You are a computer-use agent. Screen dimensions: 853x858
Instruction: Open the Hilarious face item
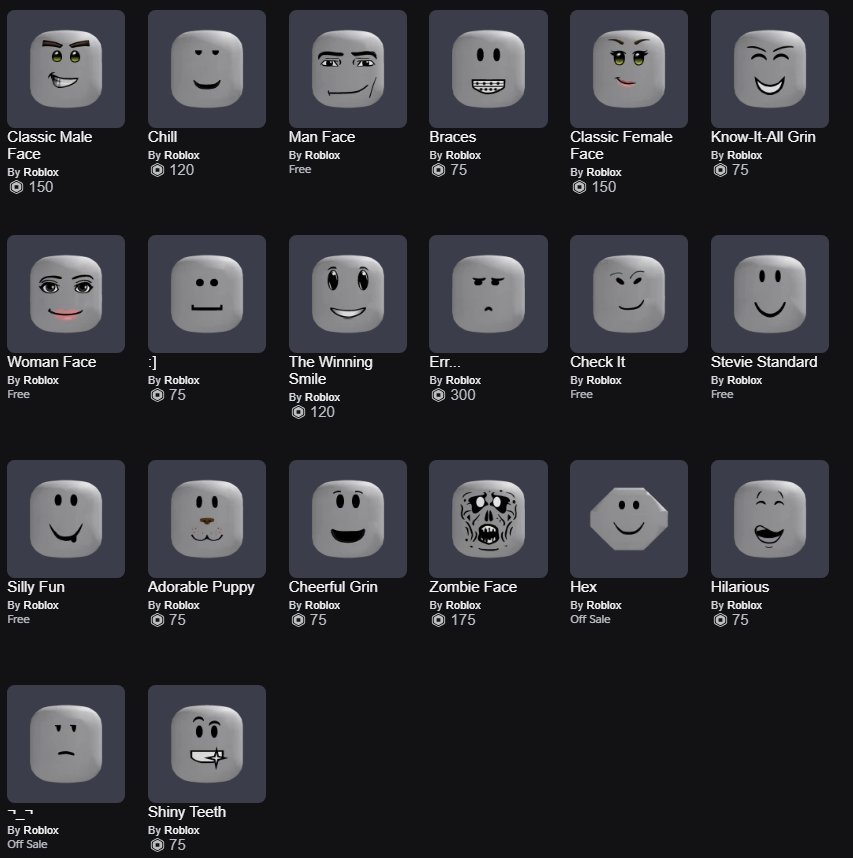coord(769,519)
